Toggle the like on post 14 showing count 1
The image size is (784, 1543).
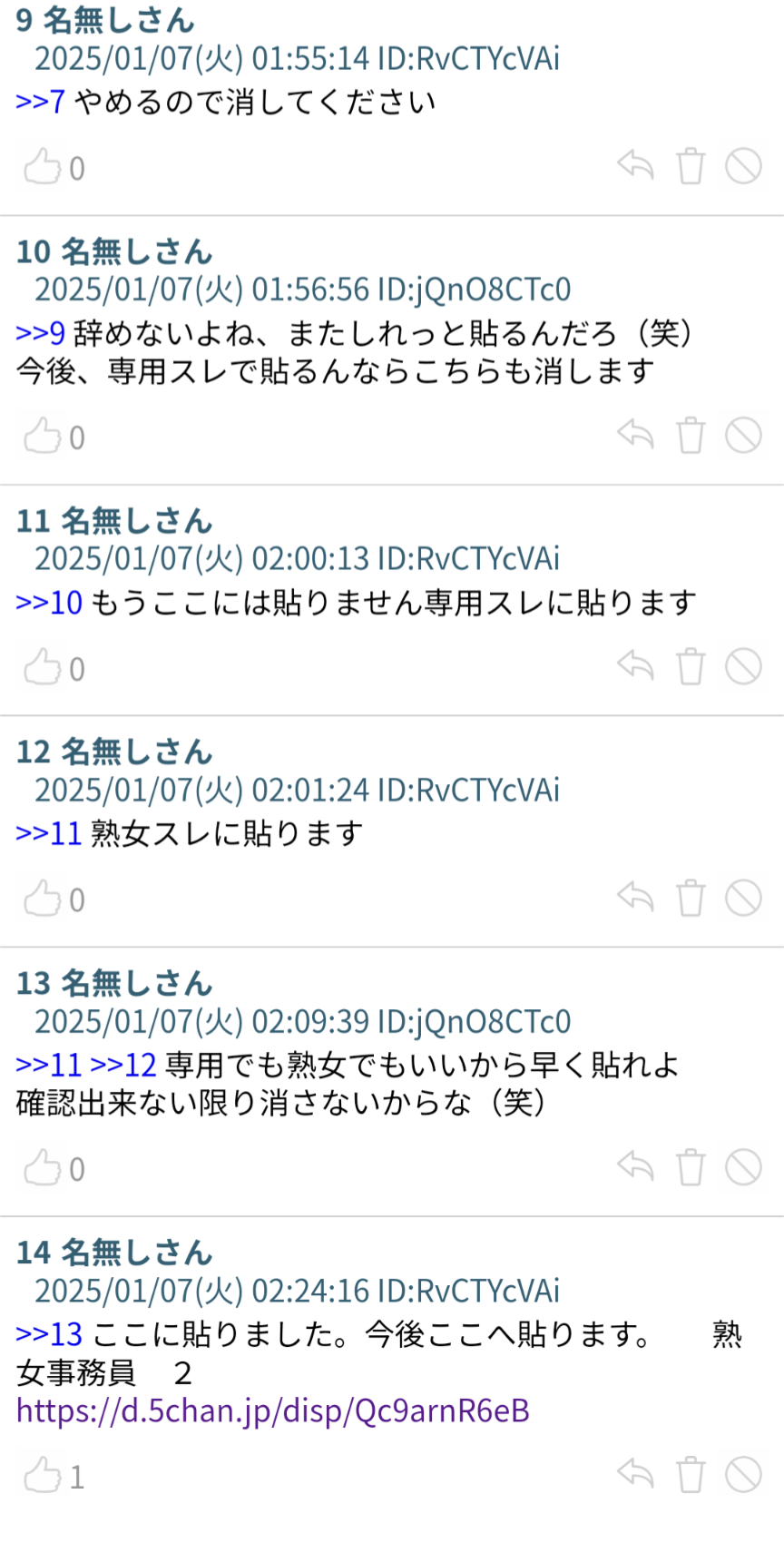coord(41,1471)
